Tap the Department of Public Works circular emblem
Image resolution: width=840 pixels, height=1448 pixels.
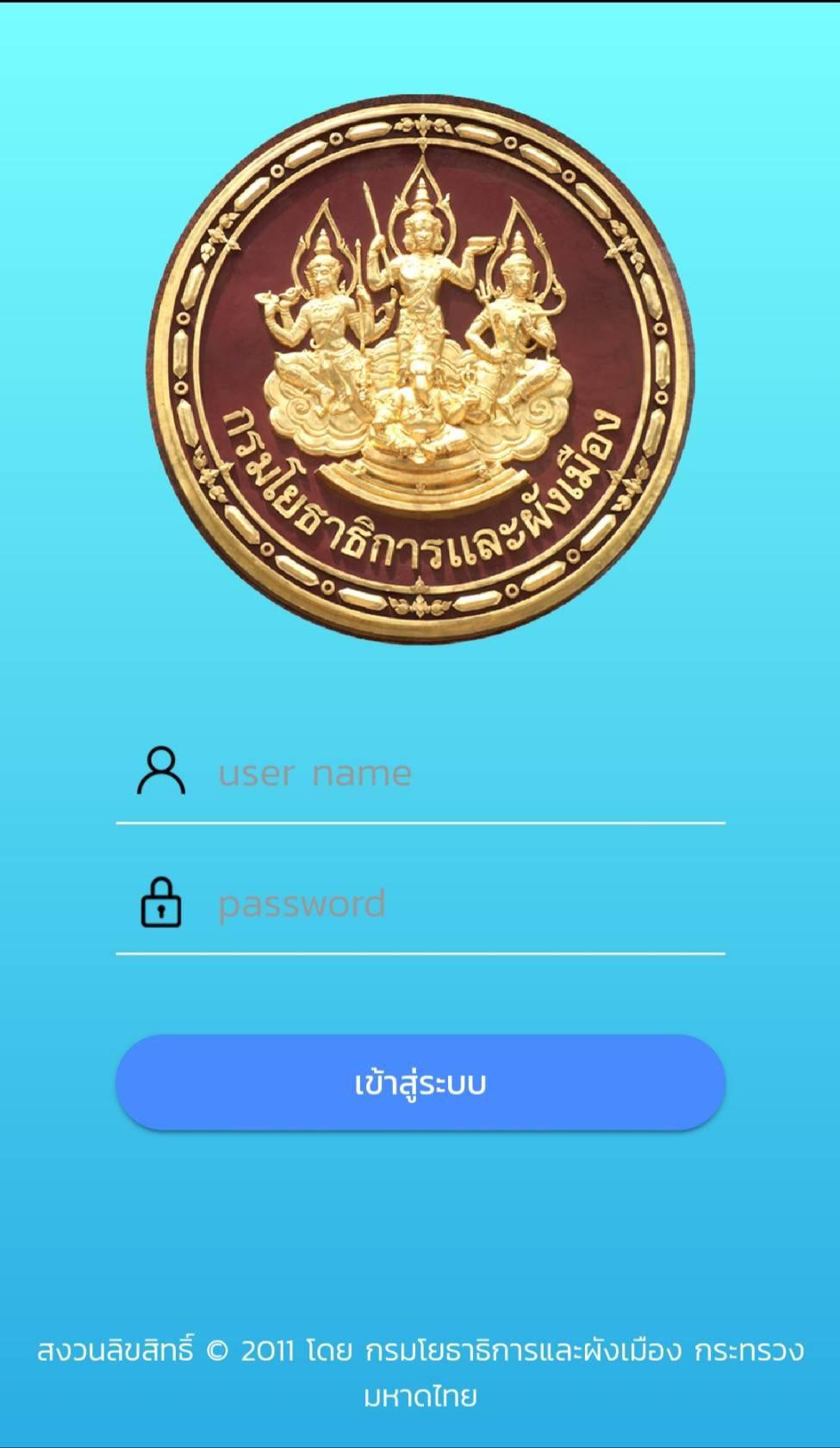pyautogui.click(x=421, y=371)
